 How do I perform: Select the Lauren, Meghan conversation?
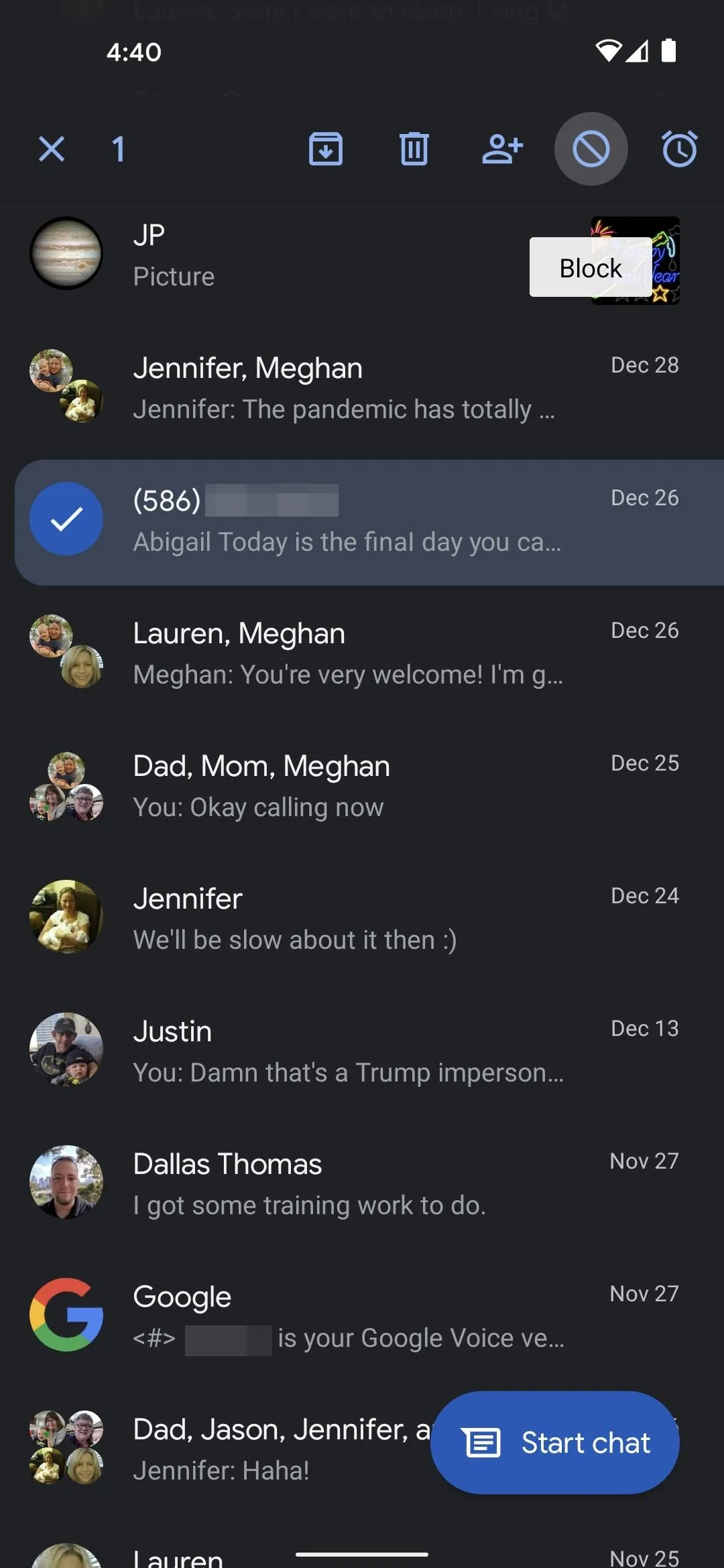point(362,653)
